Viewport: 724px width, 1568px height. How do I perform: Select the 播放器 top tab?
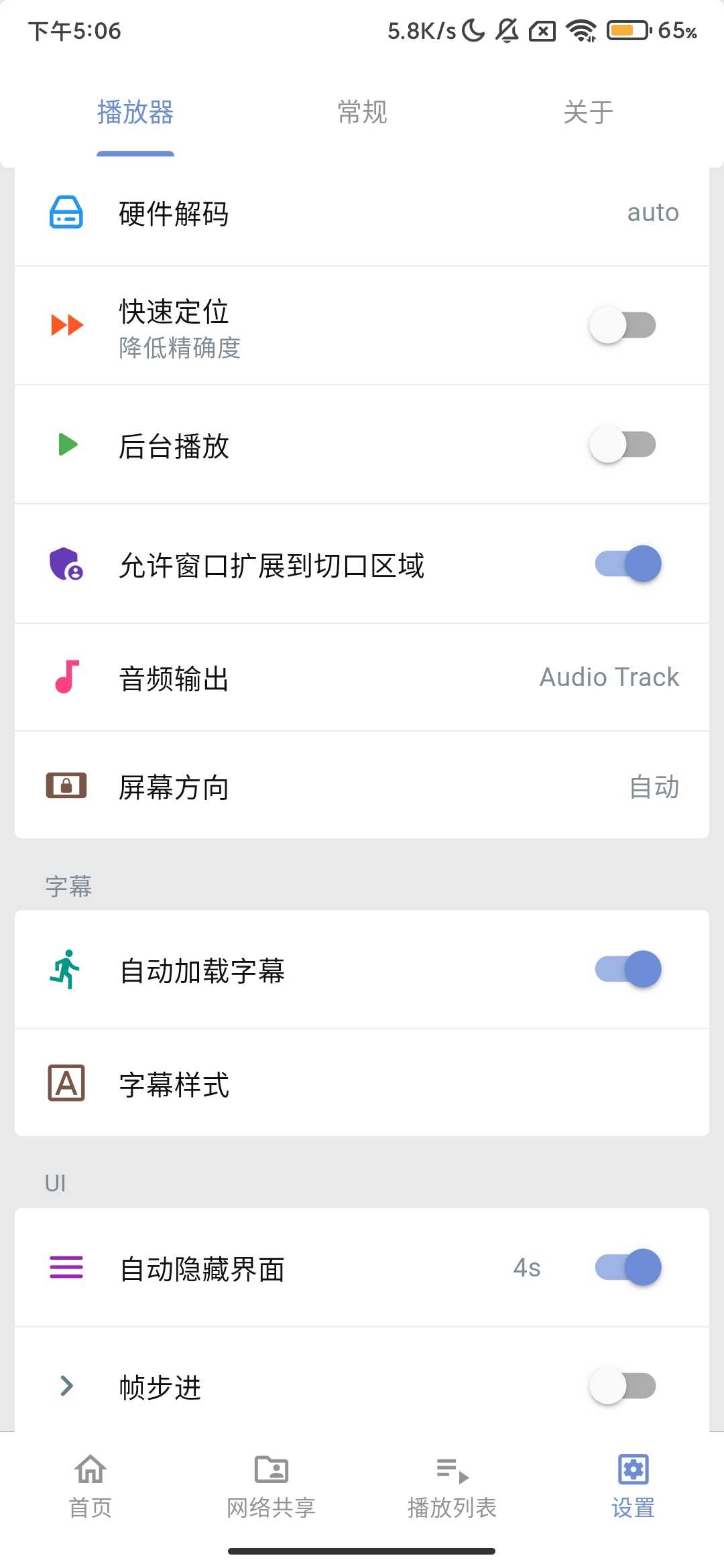point(135,113)
